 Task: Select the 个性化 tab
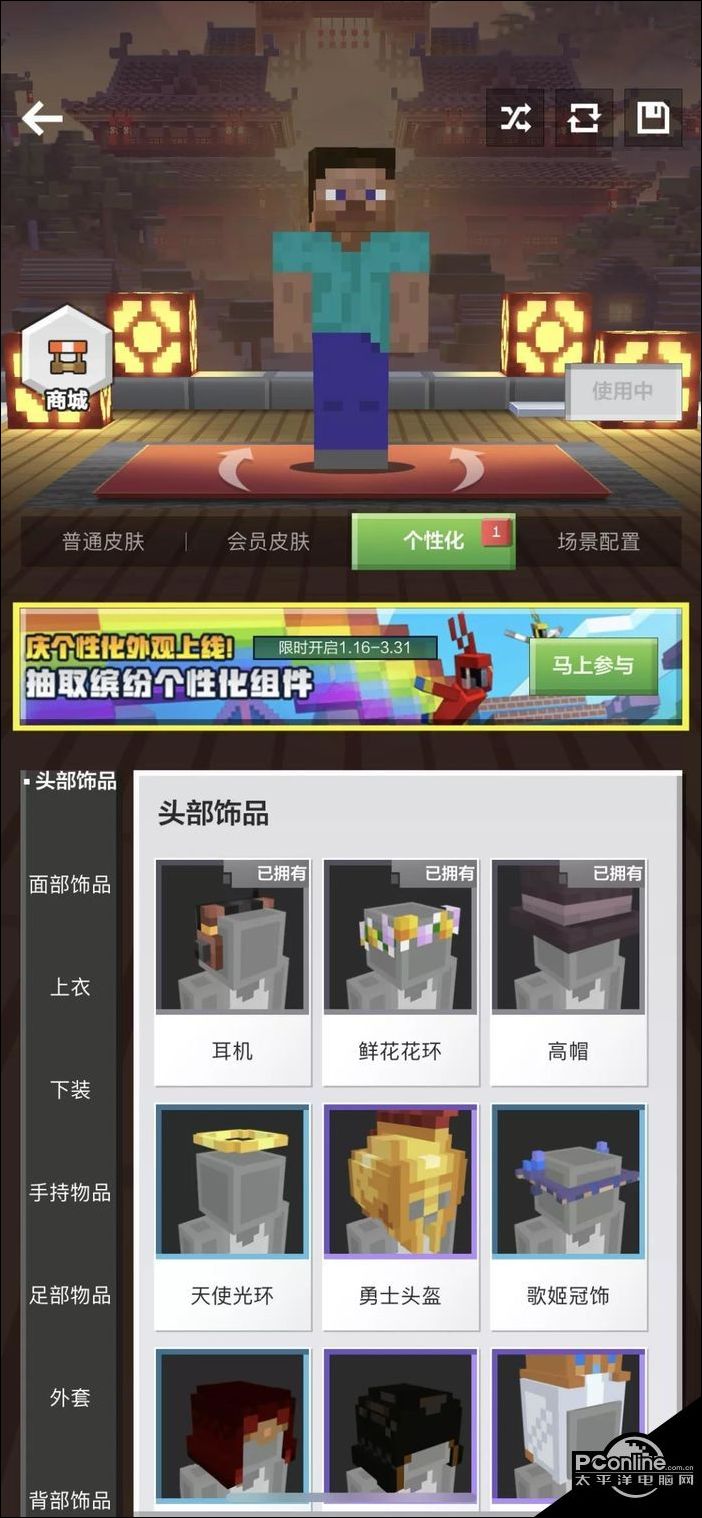pos(433,541)
